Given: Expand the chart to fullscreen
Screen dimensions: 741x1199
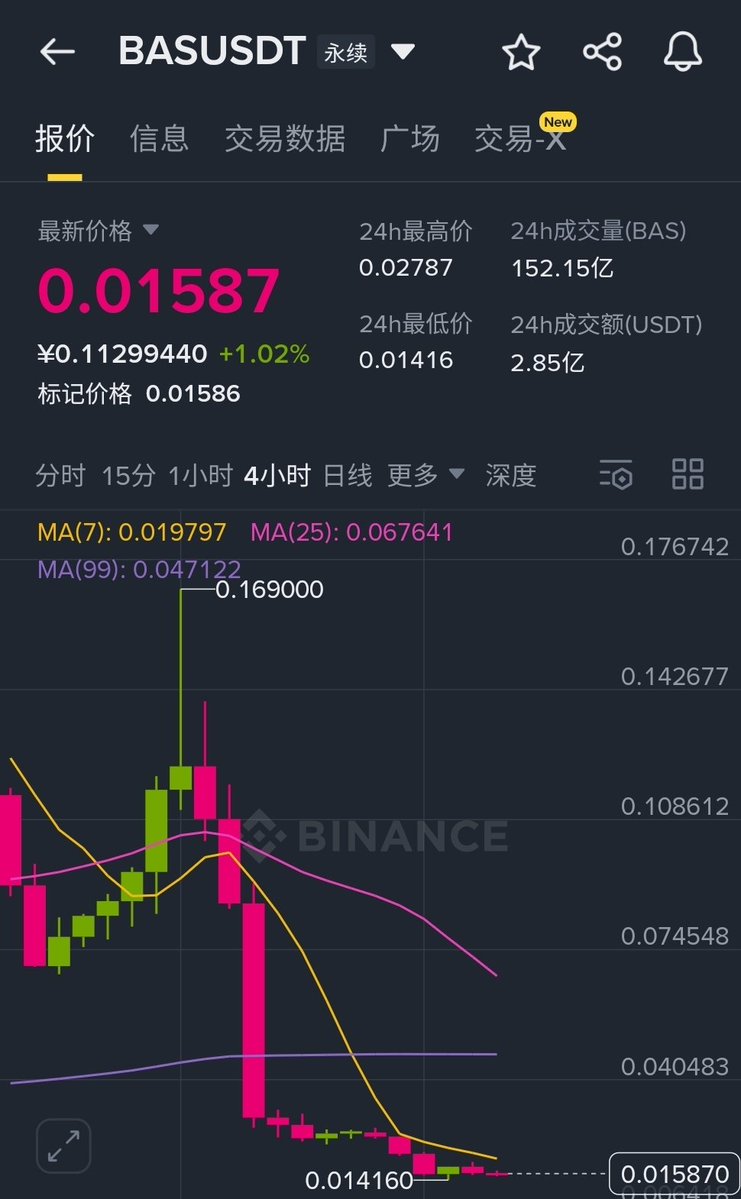Looking at the screenshot, I should click(x=64, y=1145).
